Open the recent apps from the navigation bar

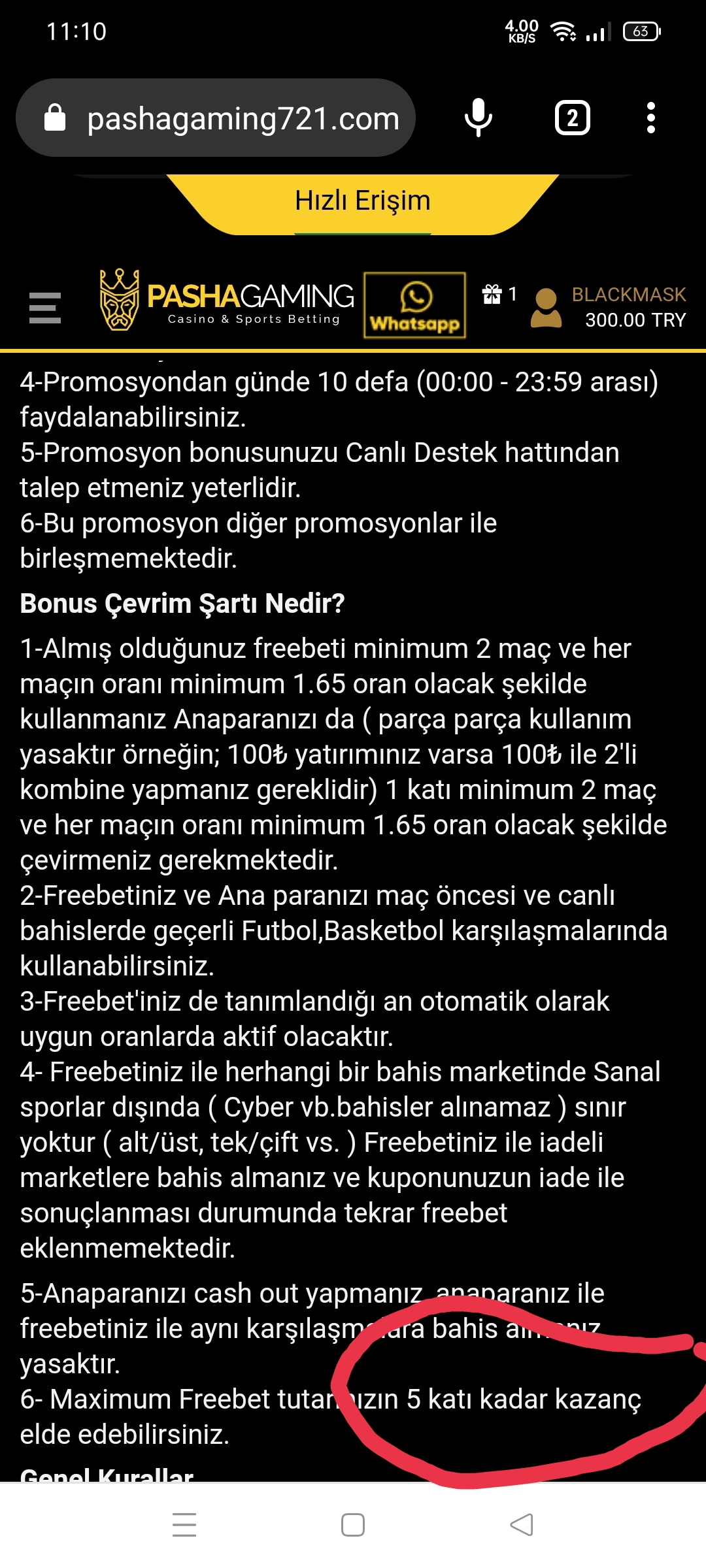coord(184,1525)
